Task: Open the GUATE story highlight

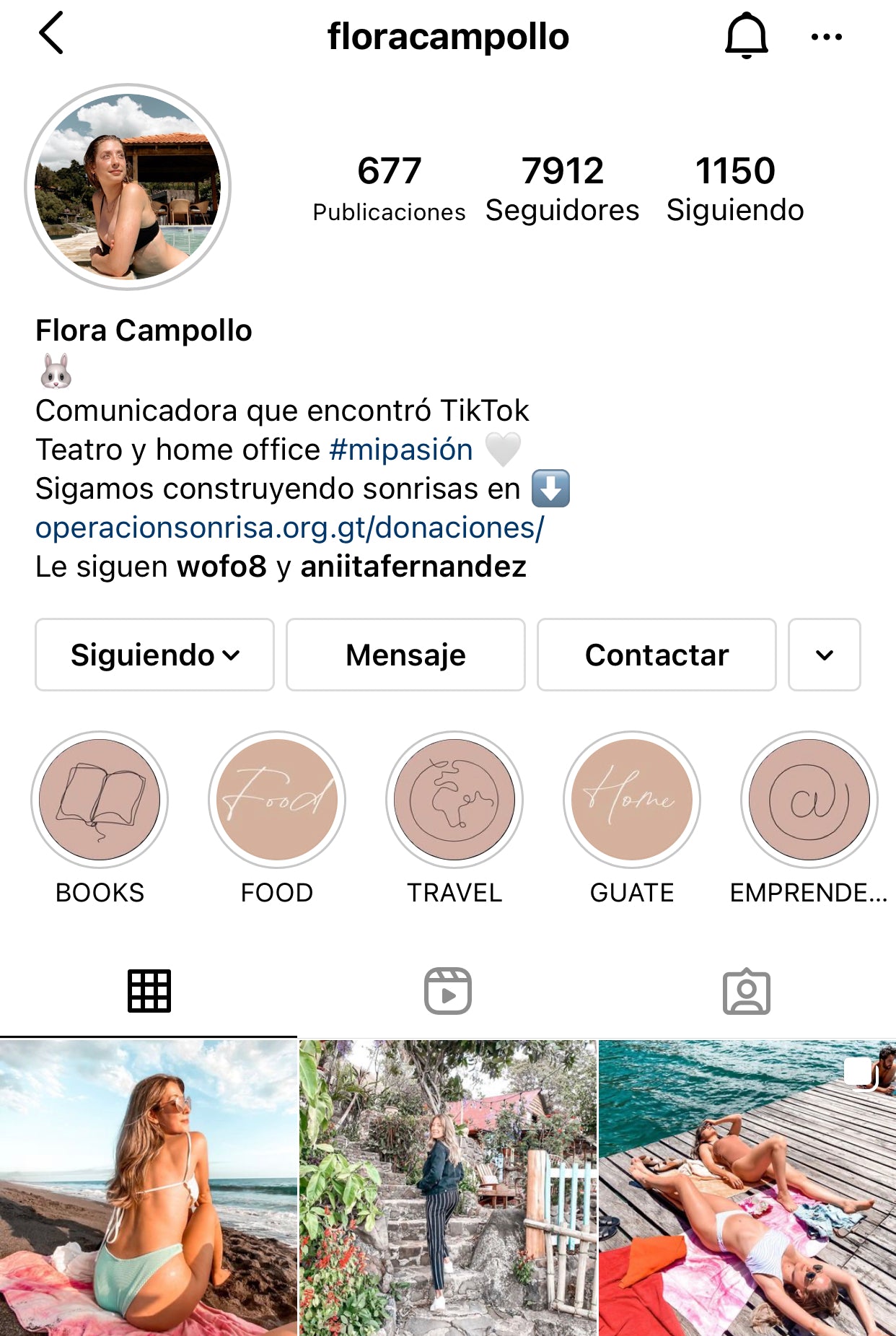Action: click(632, 800)
